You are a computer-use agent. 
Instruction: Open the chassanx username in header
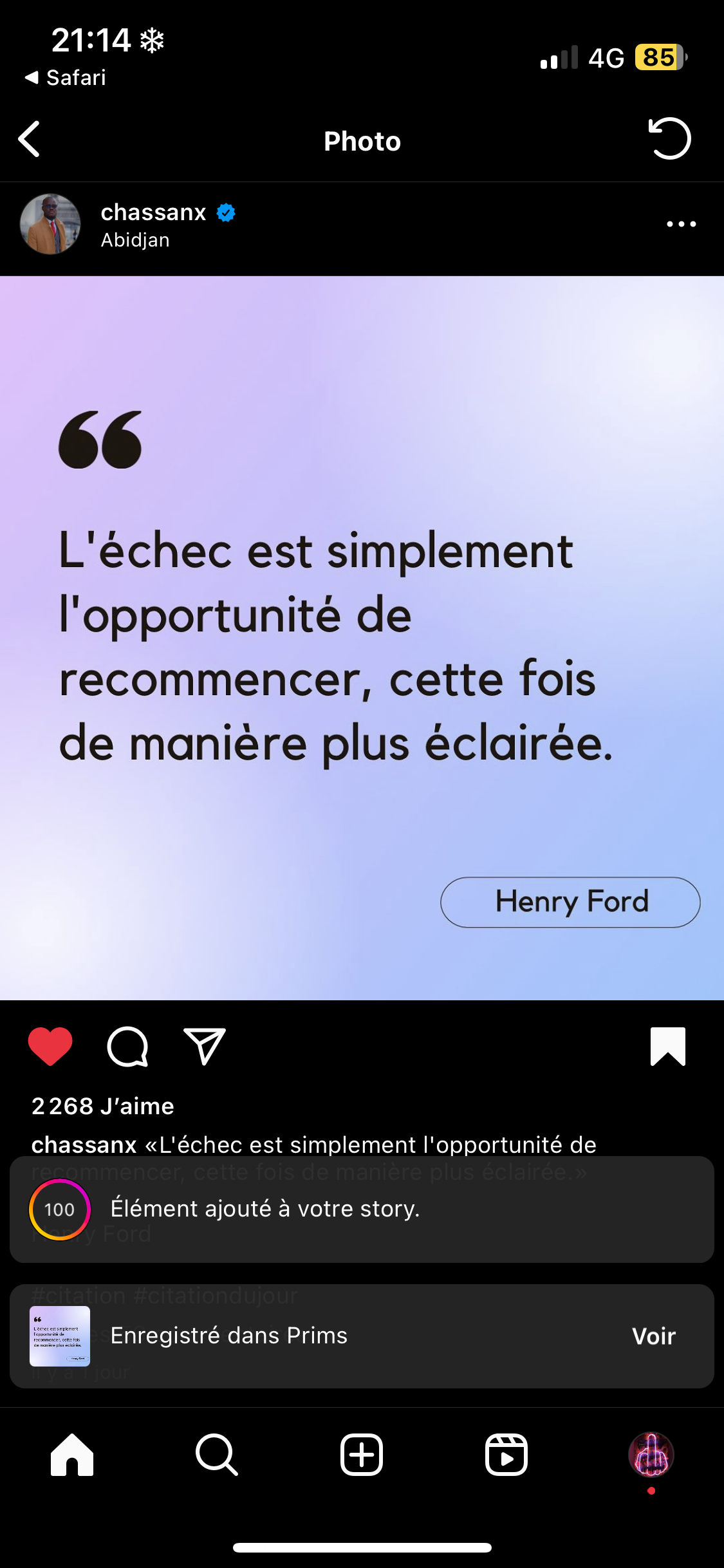tap(153, 212)
